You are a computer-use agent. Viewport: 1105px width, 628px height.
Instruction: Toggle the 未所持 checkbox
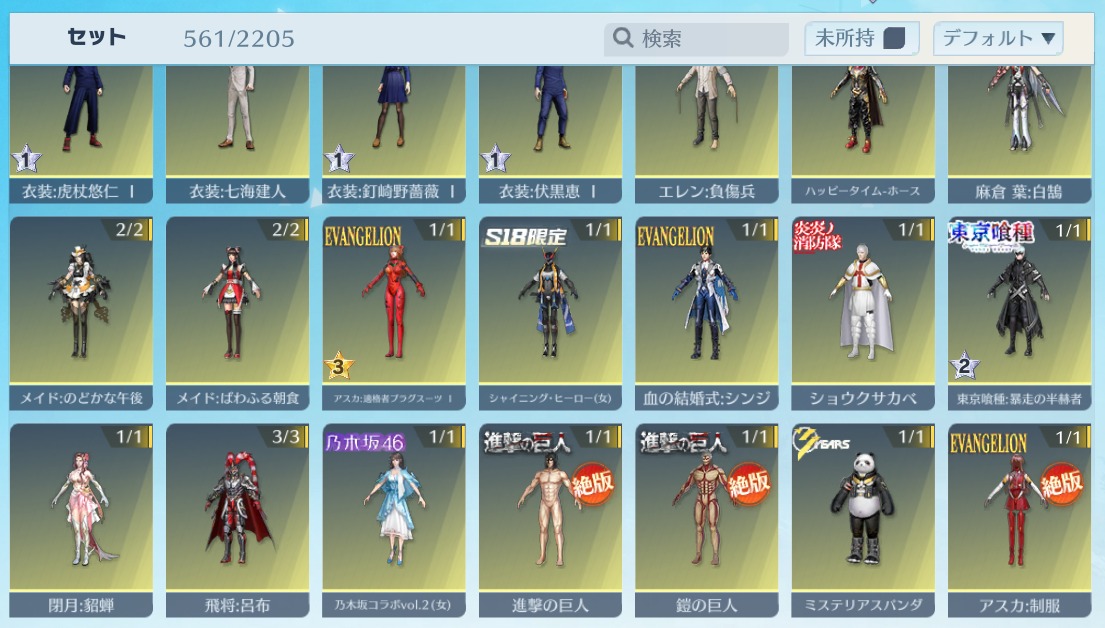pos(894,39)
